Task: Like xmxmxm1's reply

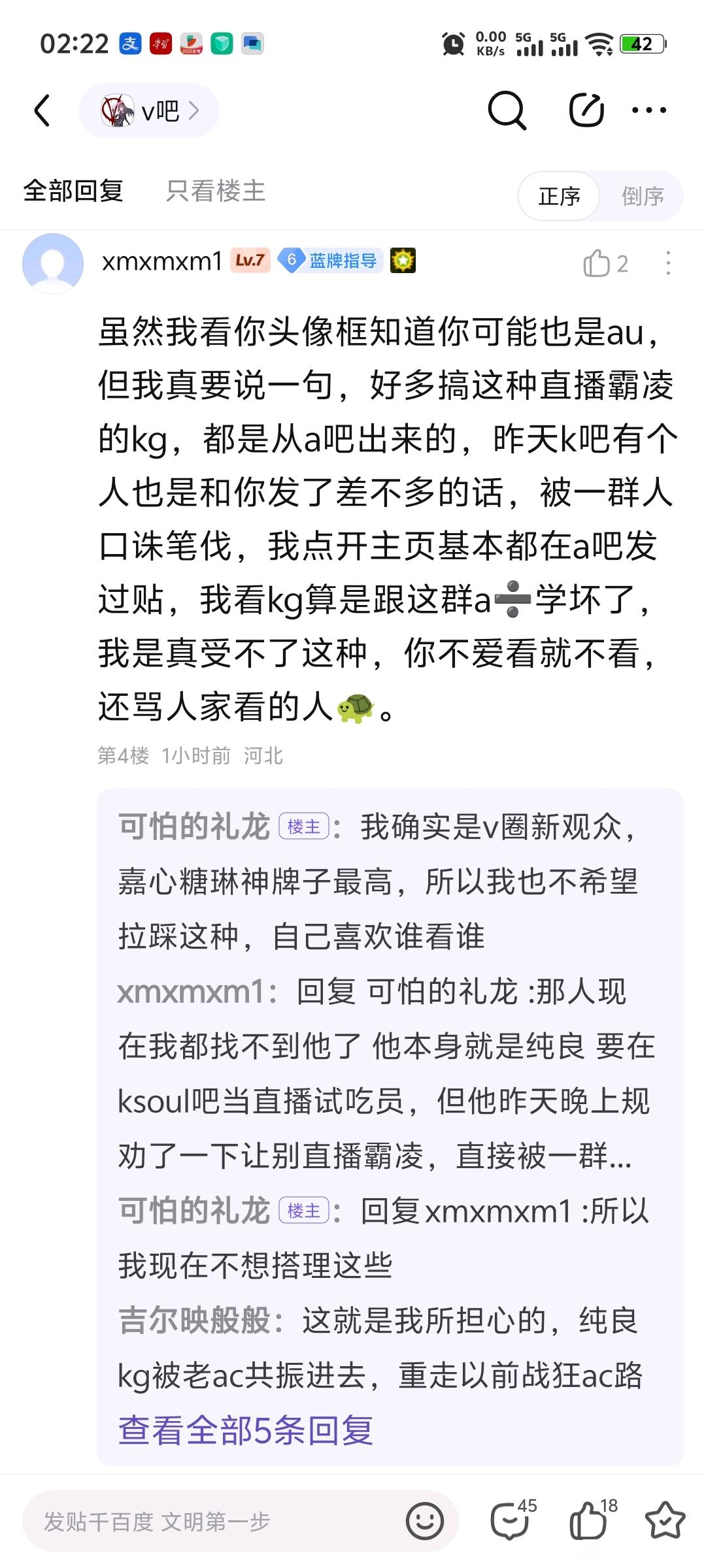Action: (605, 263)
